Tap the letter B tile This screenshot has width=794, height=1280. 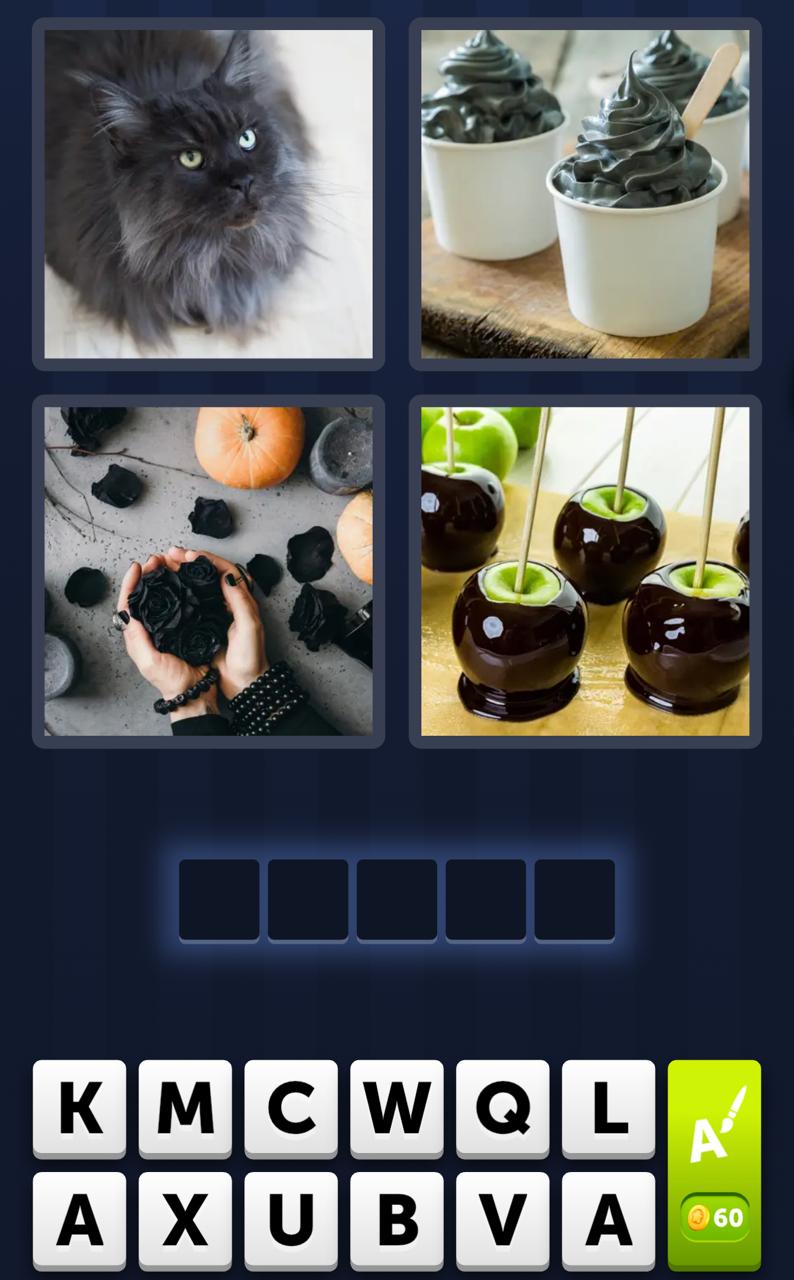pyautogui.click(x=397, y=1219)
